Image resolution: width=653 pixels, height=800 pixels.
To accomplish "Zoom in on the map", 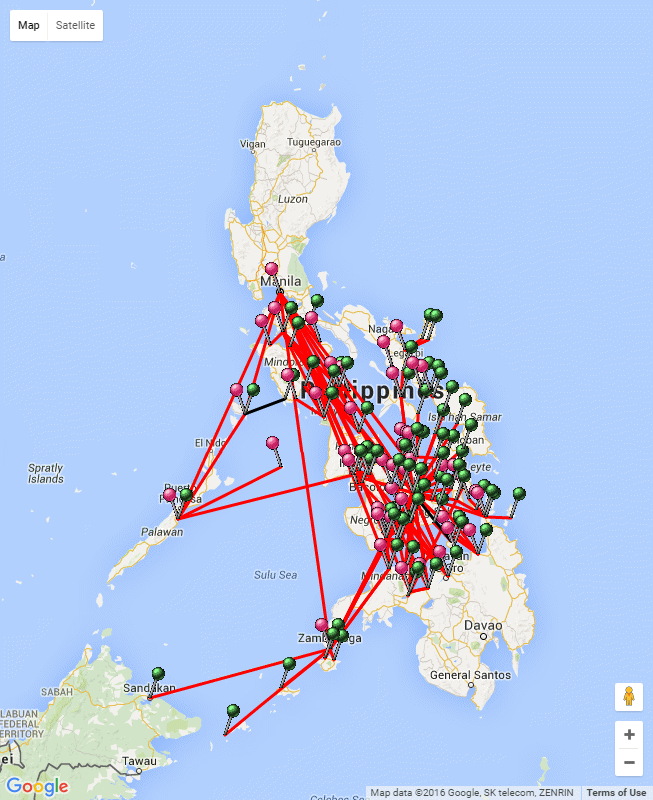I will tap(629, 735).
